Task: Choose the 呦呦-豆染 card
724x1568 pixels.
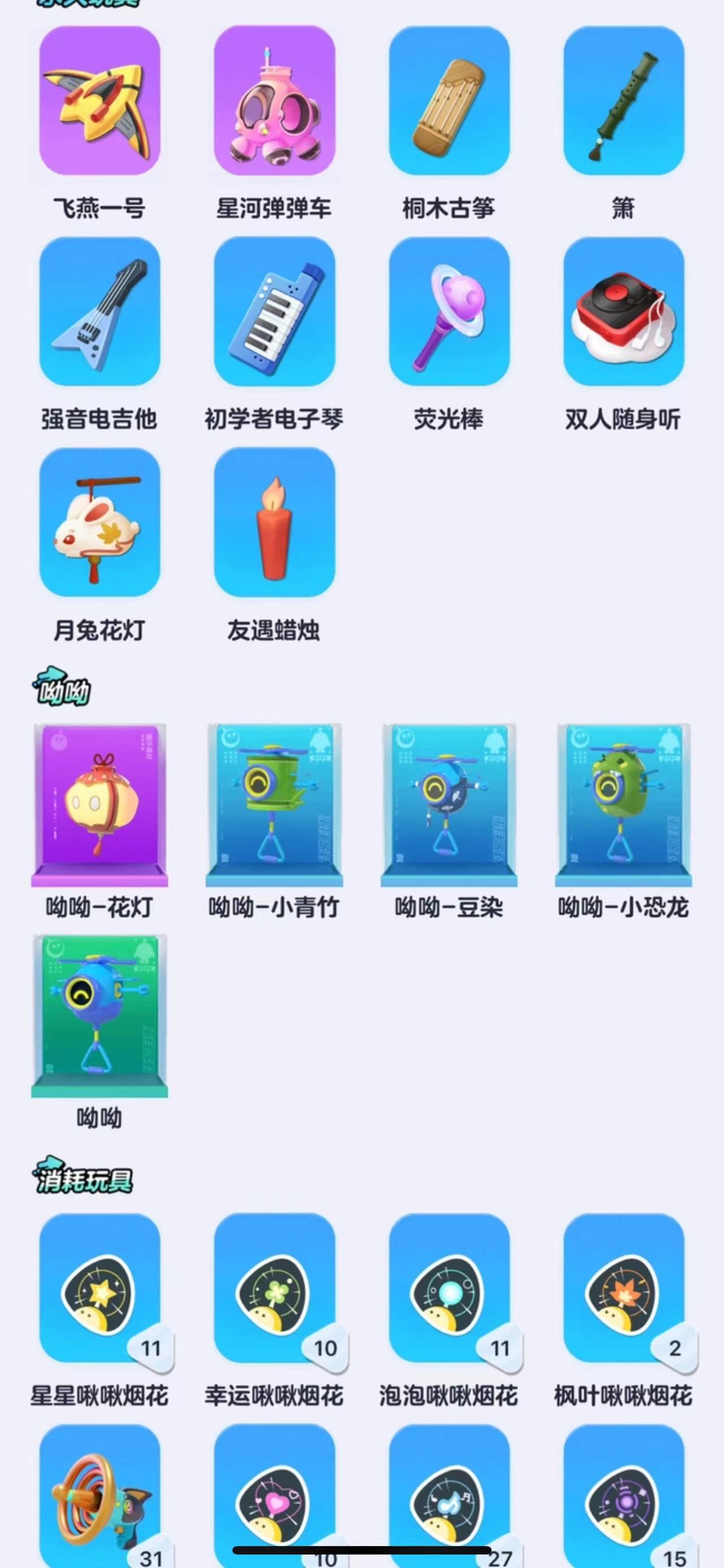Action: click(449, 805)
